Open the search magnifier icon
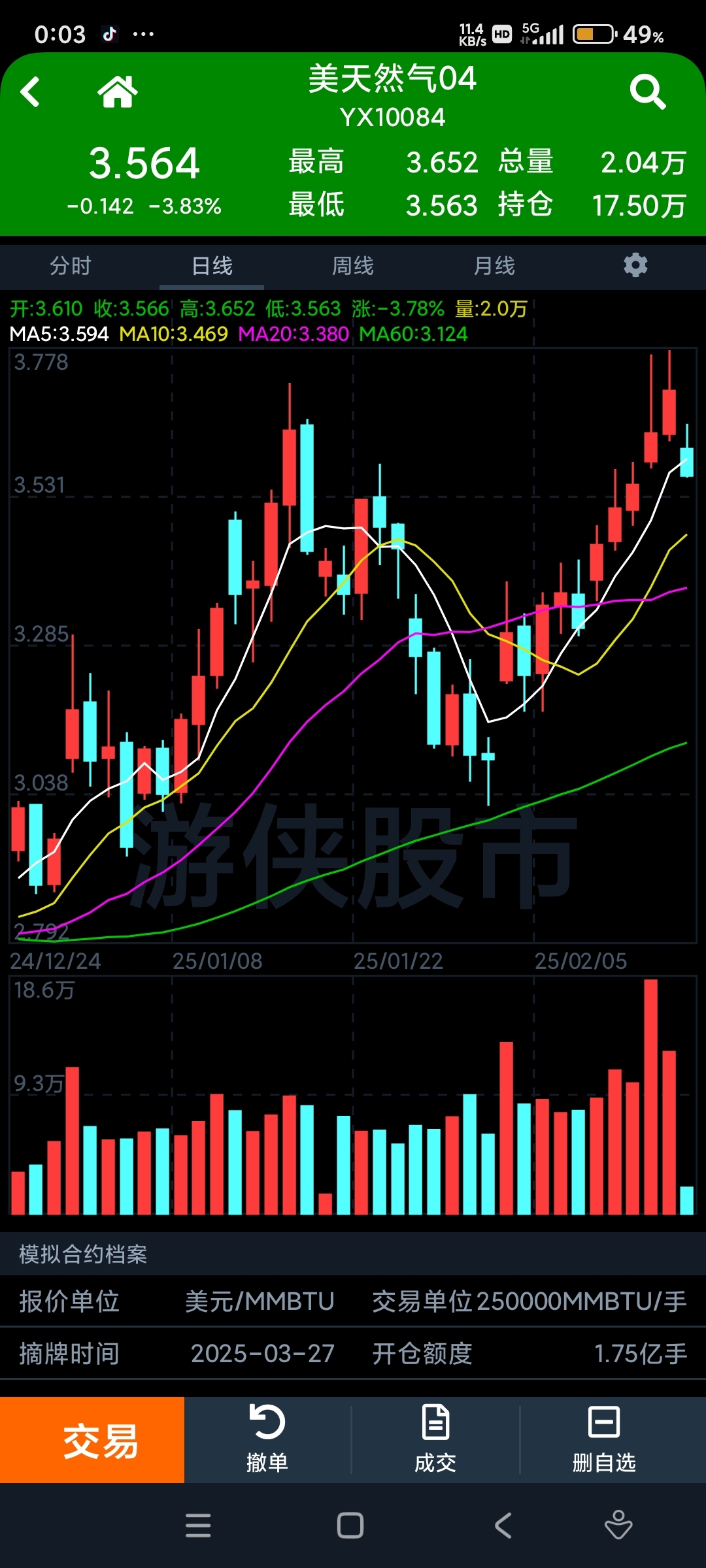The image size is (706, 1568). [x=647, y=92]
